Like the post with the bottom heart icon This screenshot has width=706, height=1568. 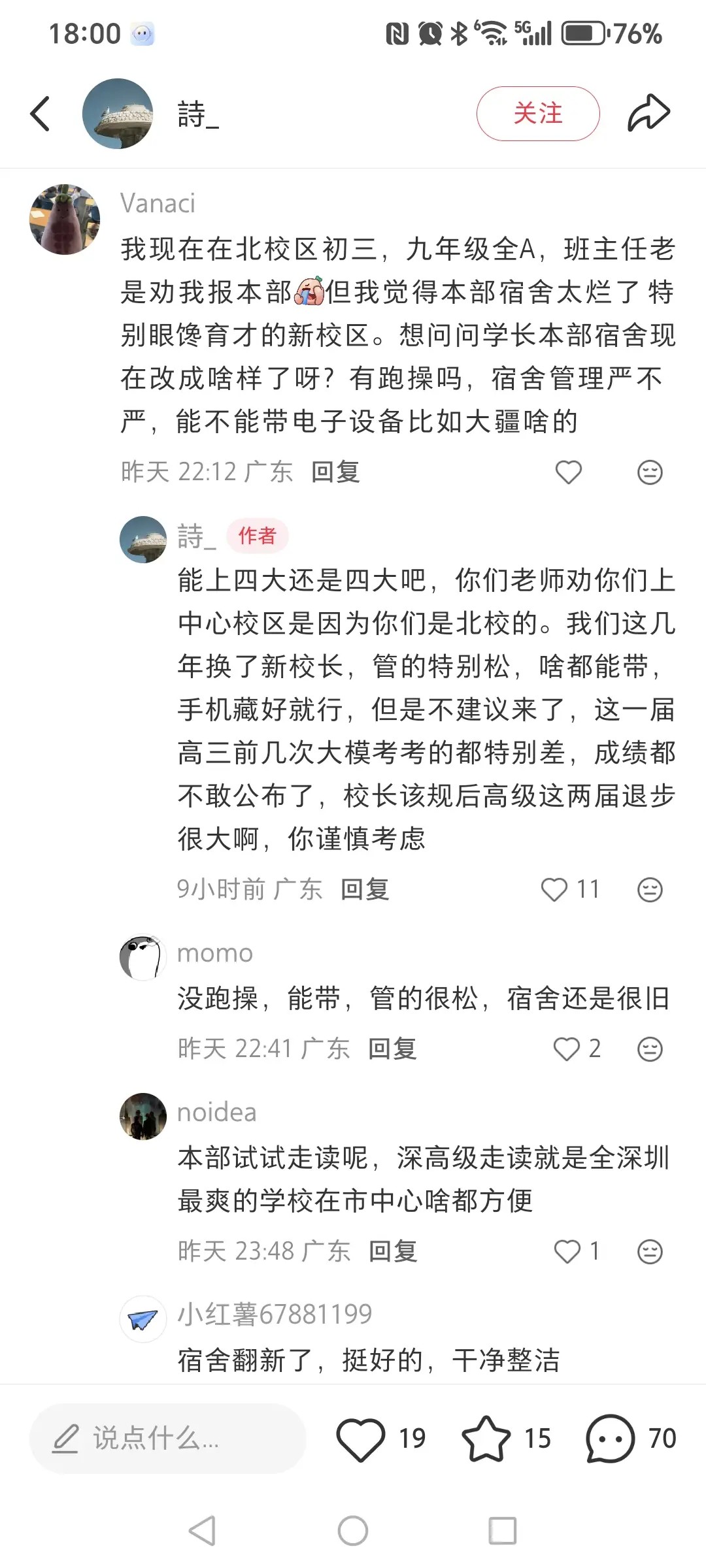pos(360,1439)
